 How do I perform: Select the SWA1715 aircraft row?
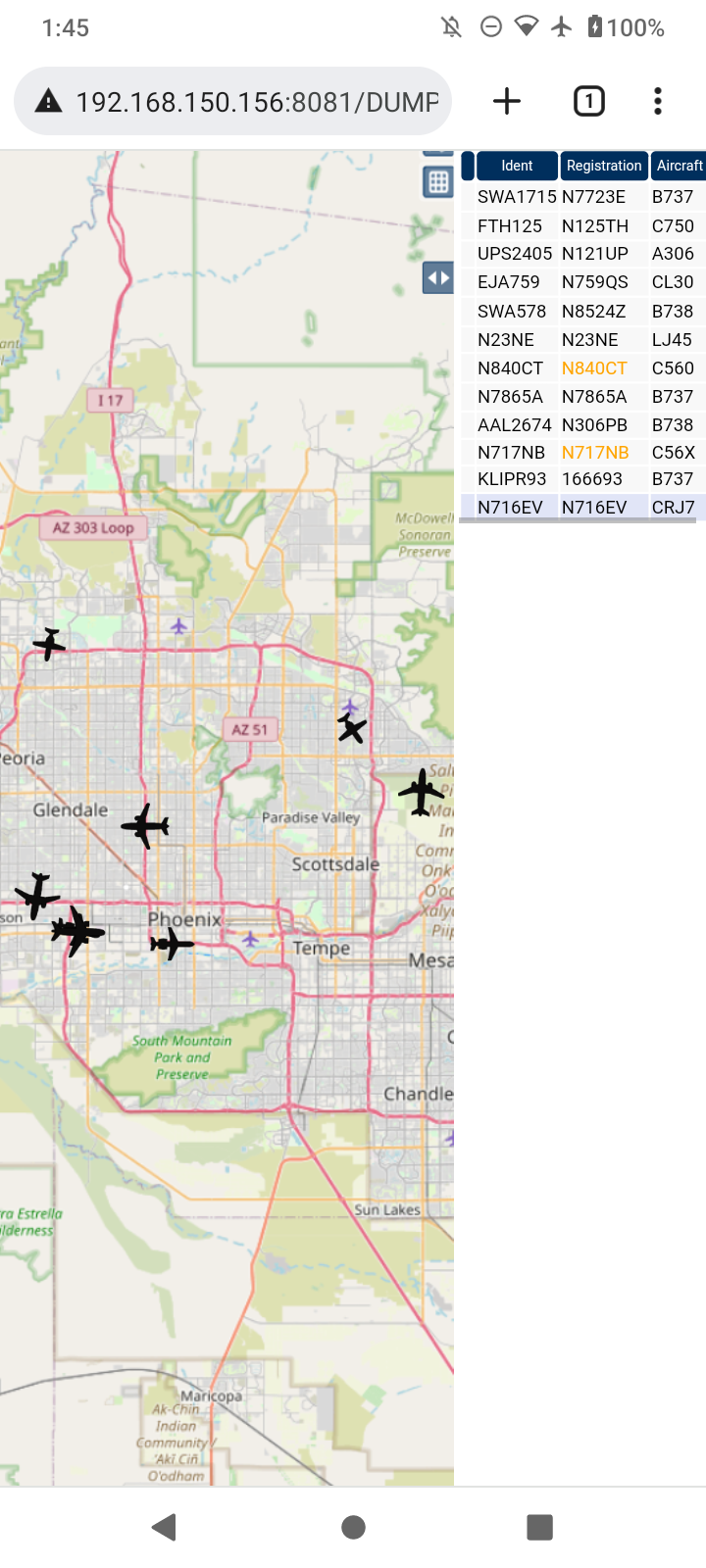(x=583, y=197)
